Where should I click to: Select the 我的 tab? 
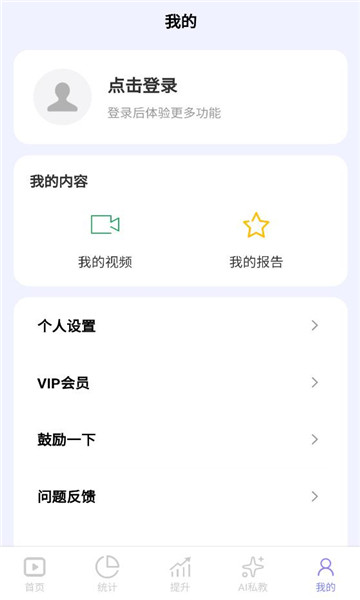pyautogui.click(x=326, y=574)
